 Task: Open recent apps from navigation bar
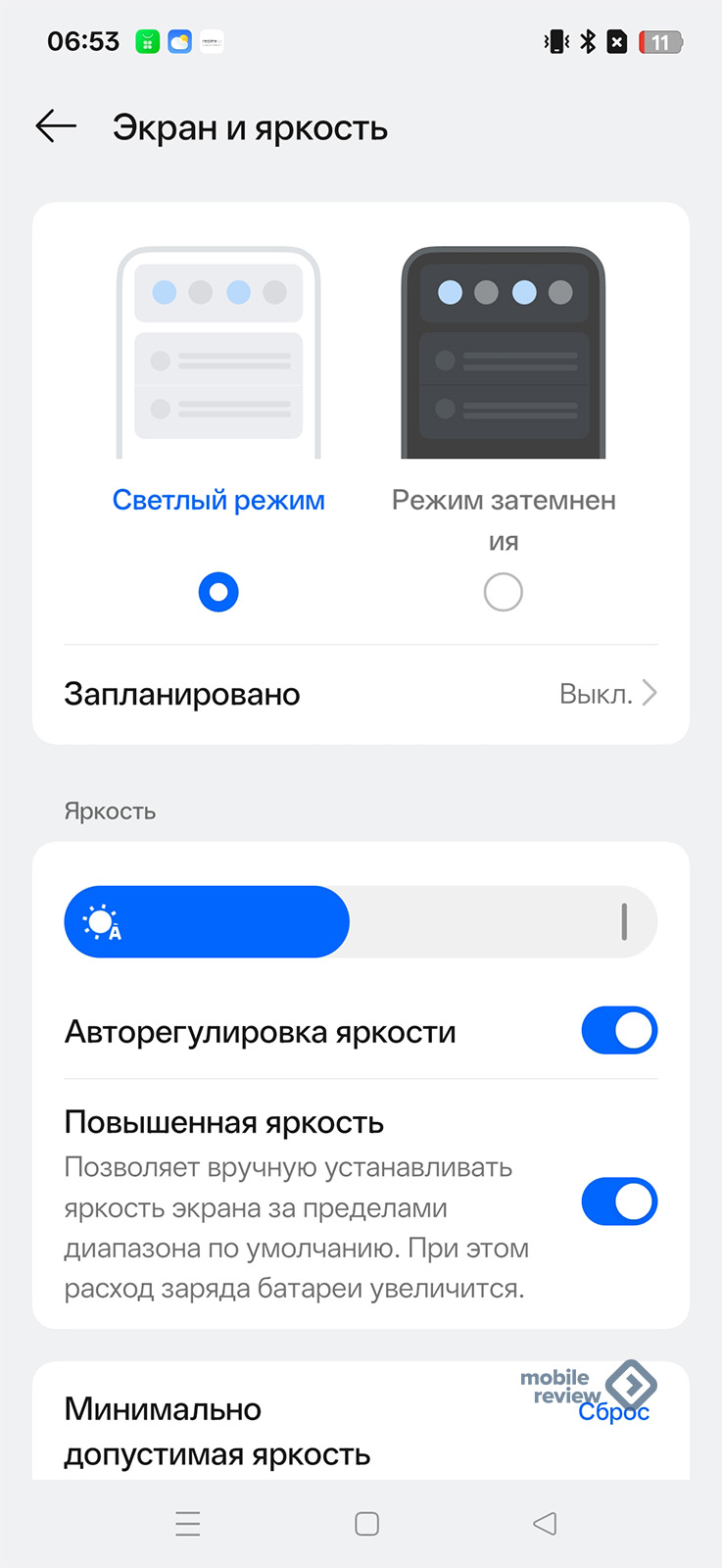(188, 1524)
